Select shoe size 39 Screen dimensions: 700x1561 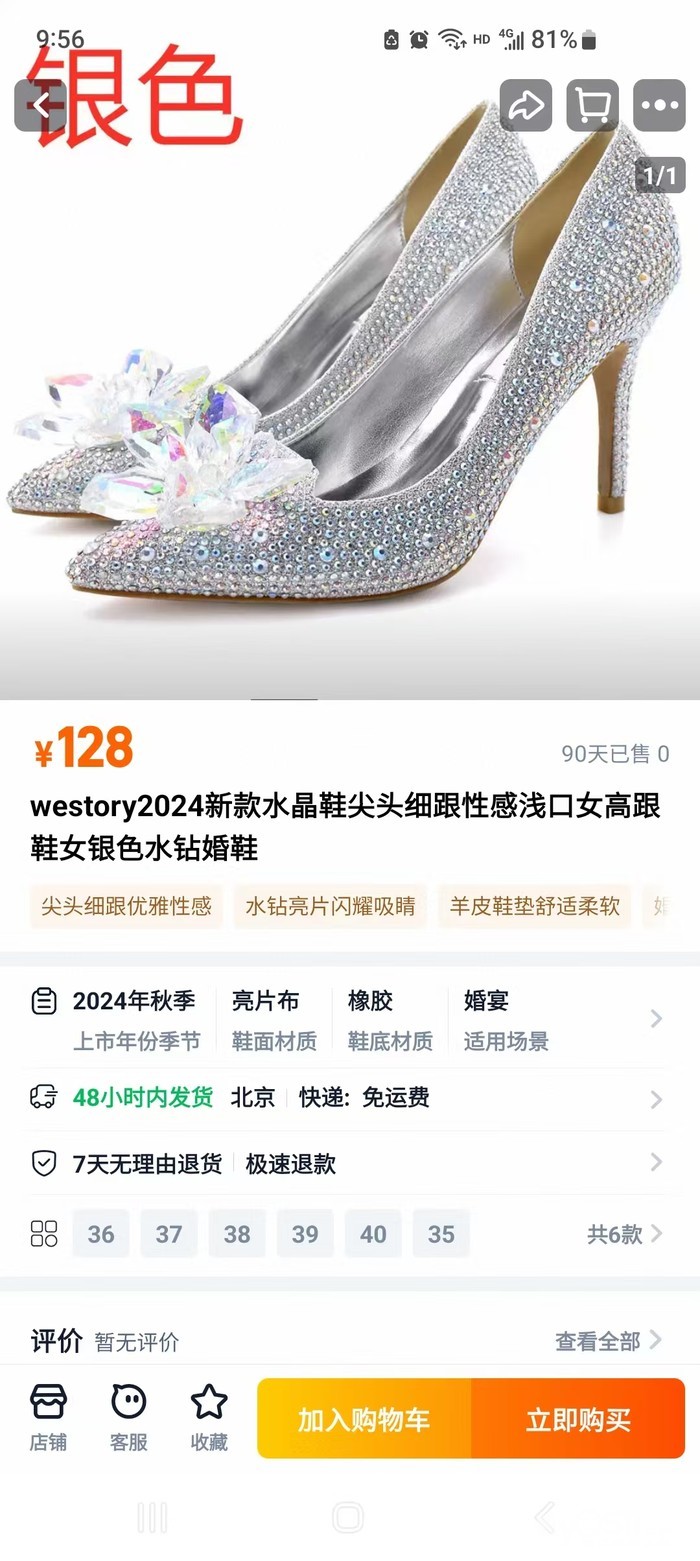(305, 1234)
